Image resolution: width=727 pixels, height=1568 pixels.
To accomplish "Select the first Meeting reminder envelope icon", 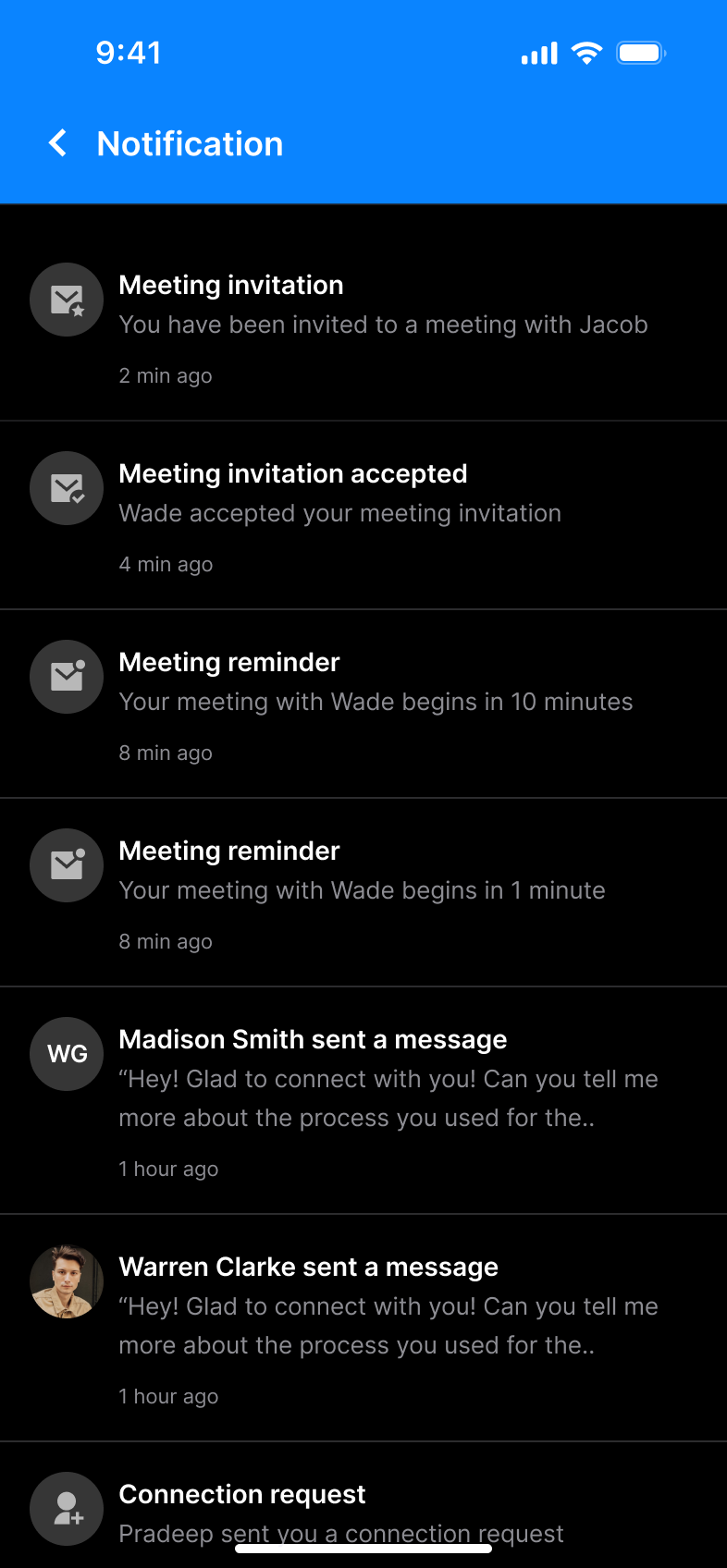I will [66, 677].
